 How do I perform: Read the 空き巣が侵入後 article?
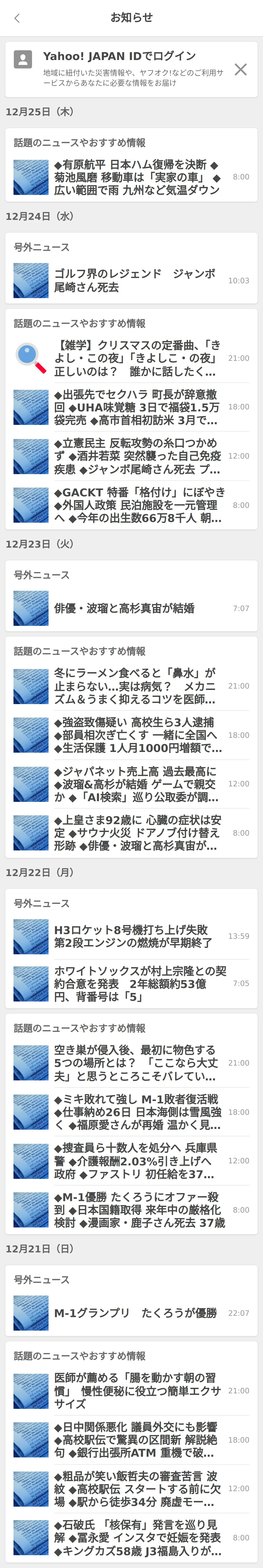pyautogui.click(x=136, y=1063)
